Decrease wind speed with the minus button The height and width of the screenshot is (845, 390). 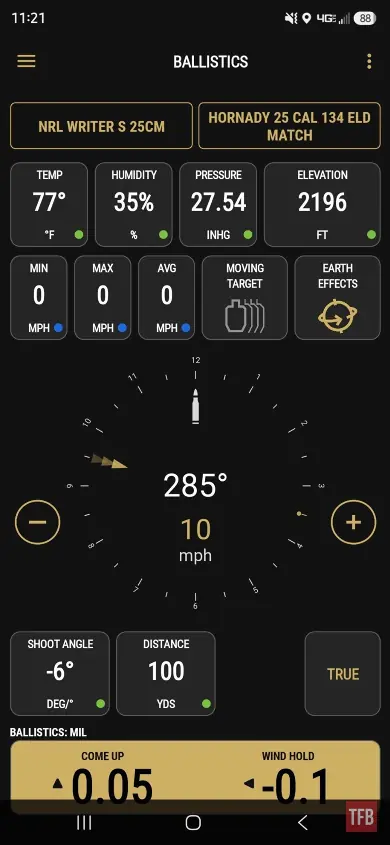coord(37,522)
